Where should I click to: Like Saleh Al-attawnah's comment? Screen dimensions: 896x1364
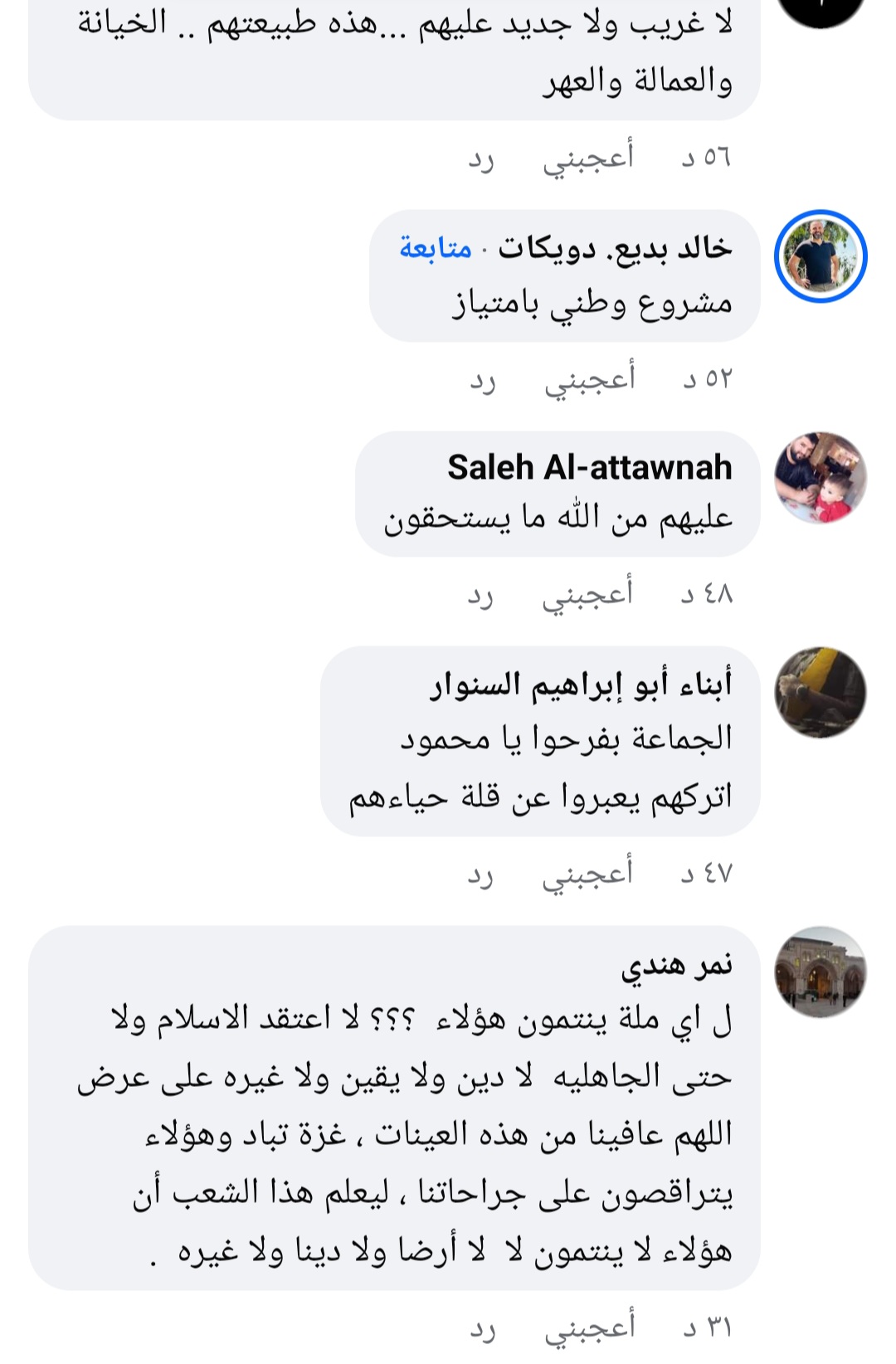click(588, 593)
